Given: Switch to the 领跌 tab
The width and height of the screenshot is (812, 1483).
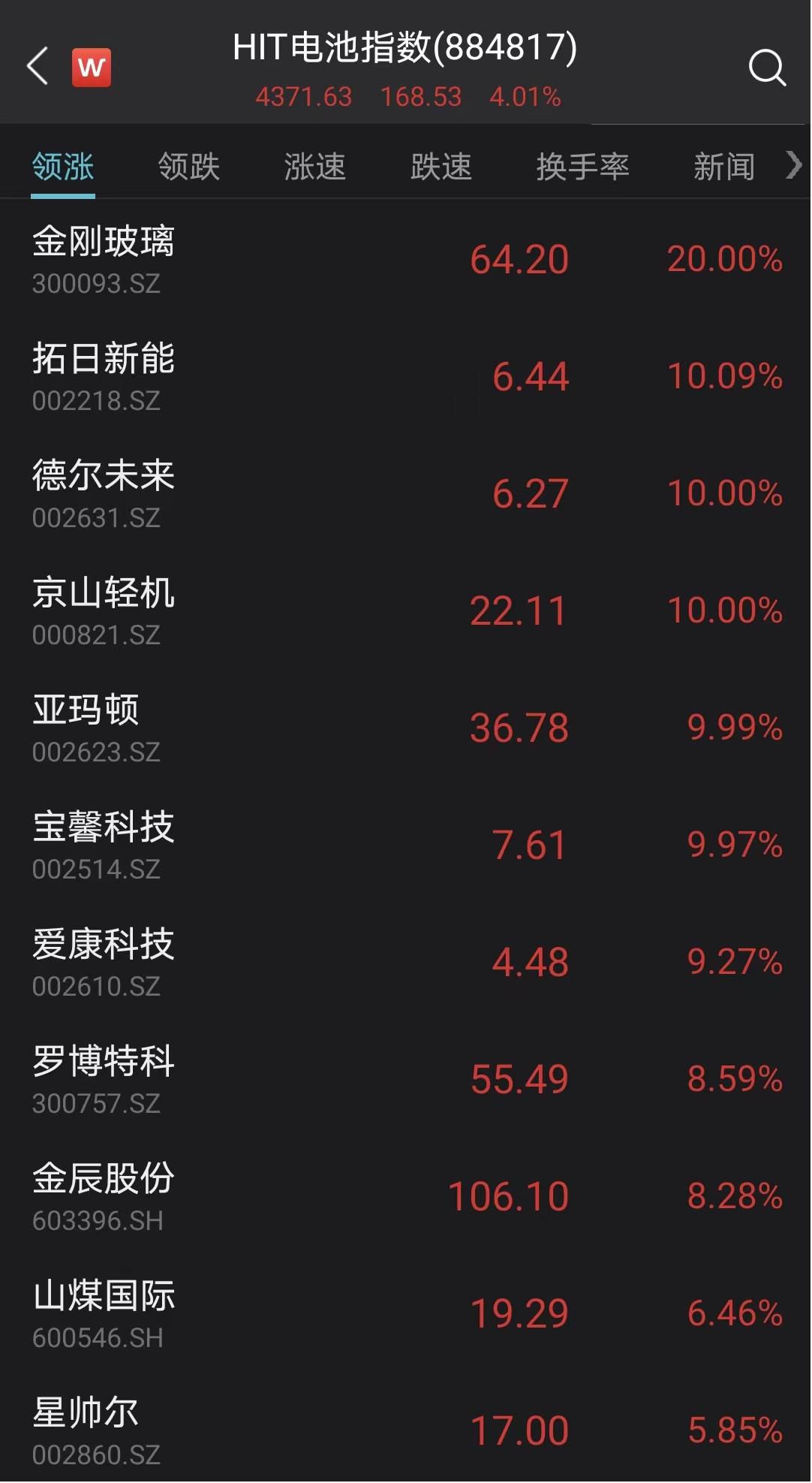Looking at the screenshot, I should click(x=188, y=166).
